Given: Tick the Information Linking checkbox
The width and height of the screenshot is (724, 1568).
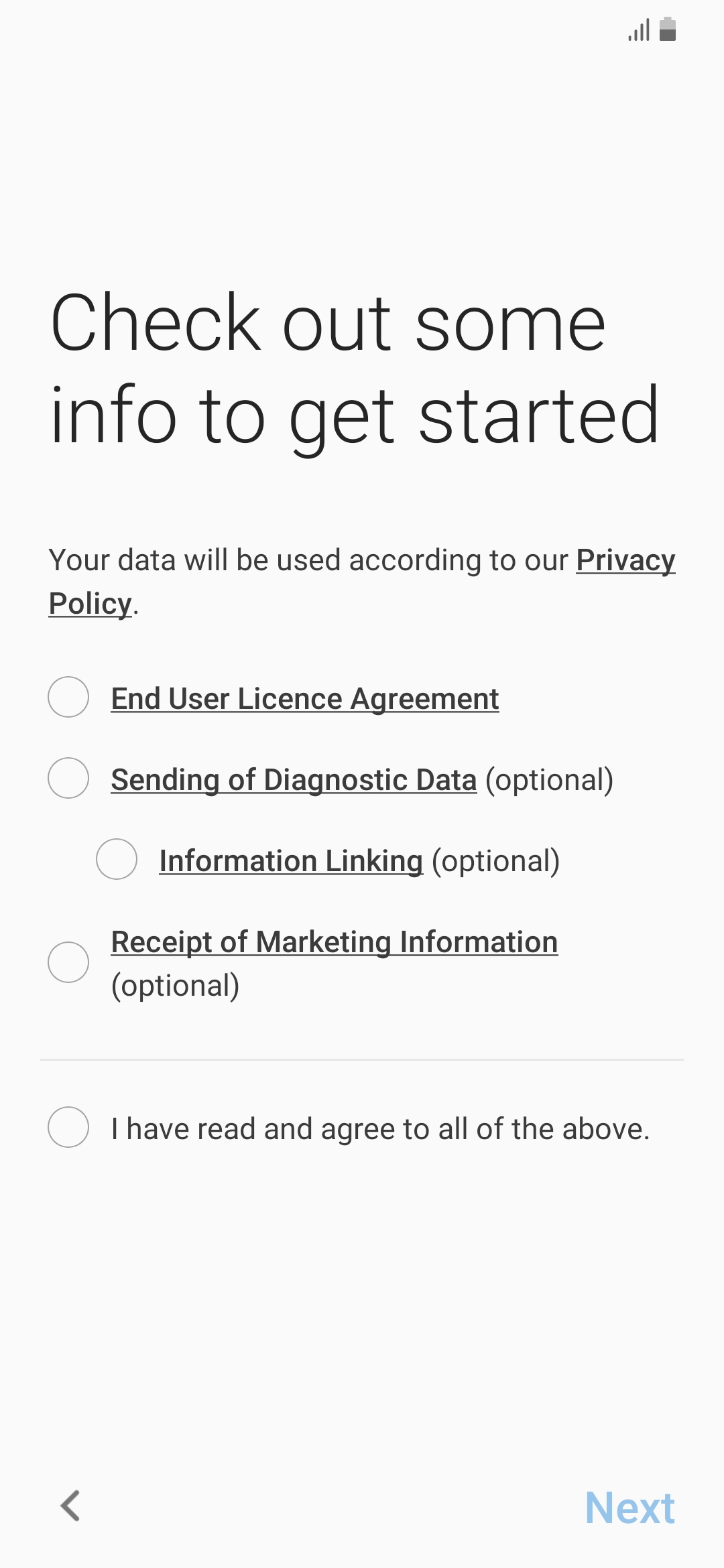Looking at the screenshot, I should (x=117, y=859).
